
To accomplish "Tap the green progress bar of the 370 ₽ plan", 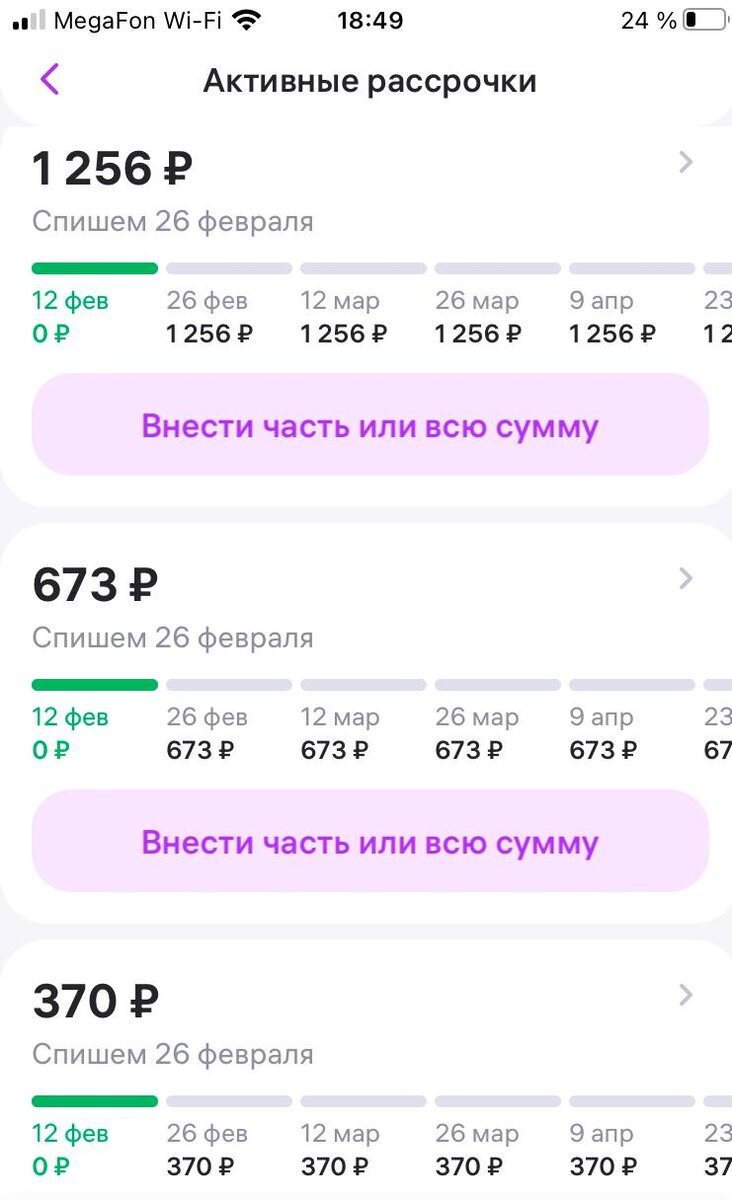I will (94, 1100).
